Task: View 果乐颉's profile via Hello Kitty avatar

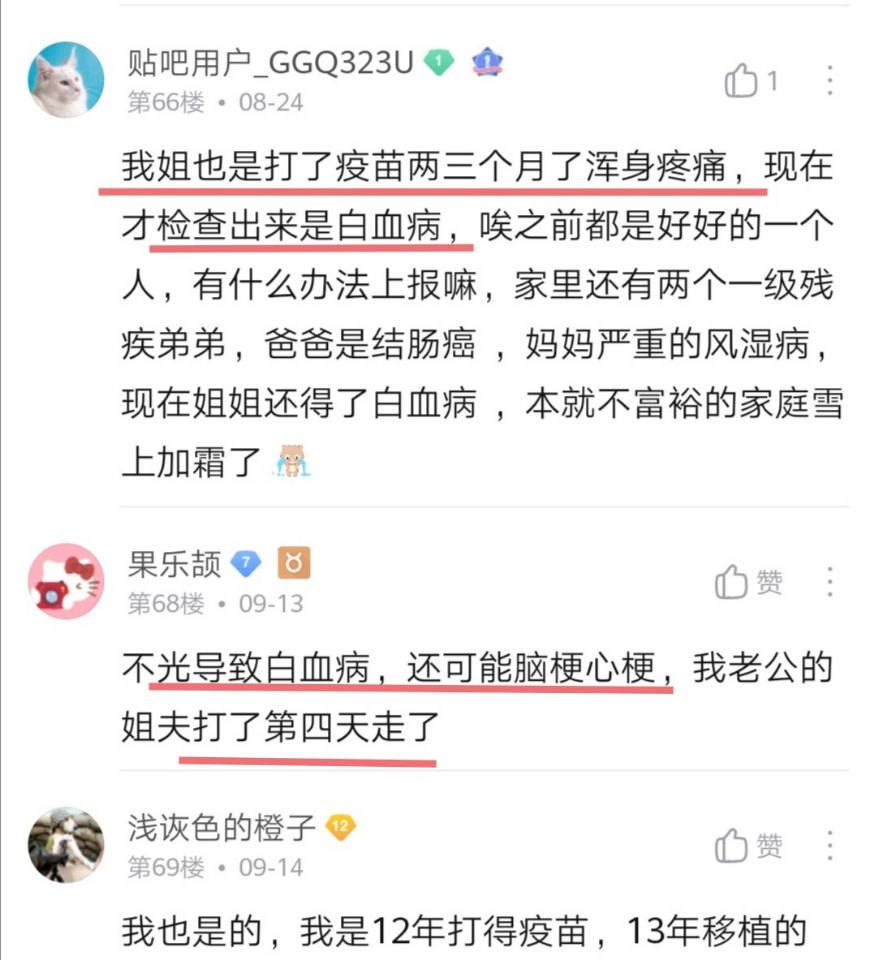Action: 65,581
